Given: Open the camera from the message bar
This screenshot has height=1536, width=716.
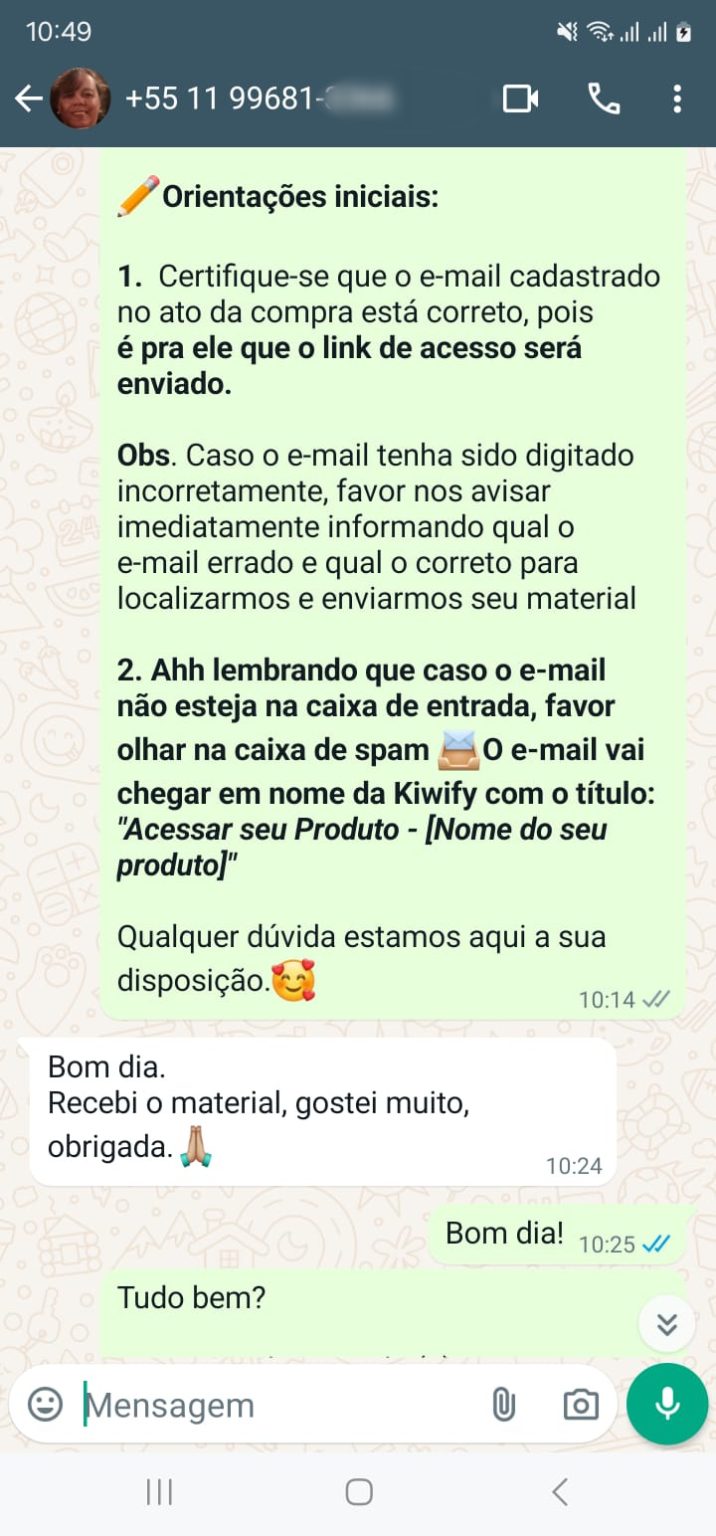Looking at the screenshot, I should (580, 1405).
